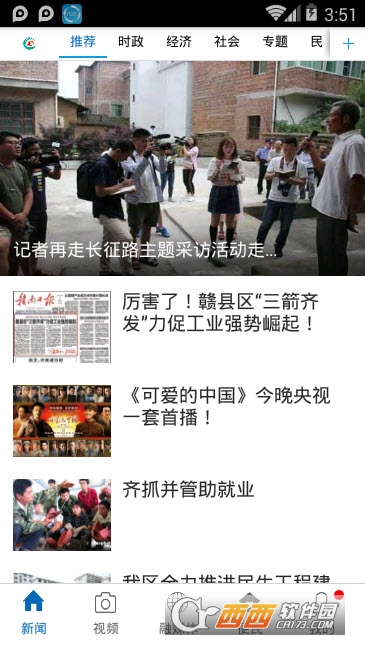Tap the app logo icon at top left

pyautogui.click(x=29, y=43)
